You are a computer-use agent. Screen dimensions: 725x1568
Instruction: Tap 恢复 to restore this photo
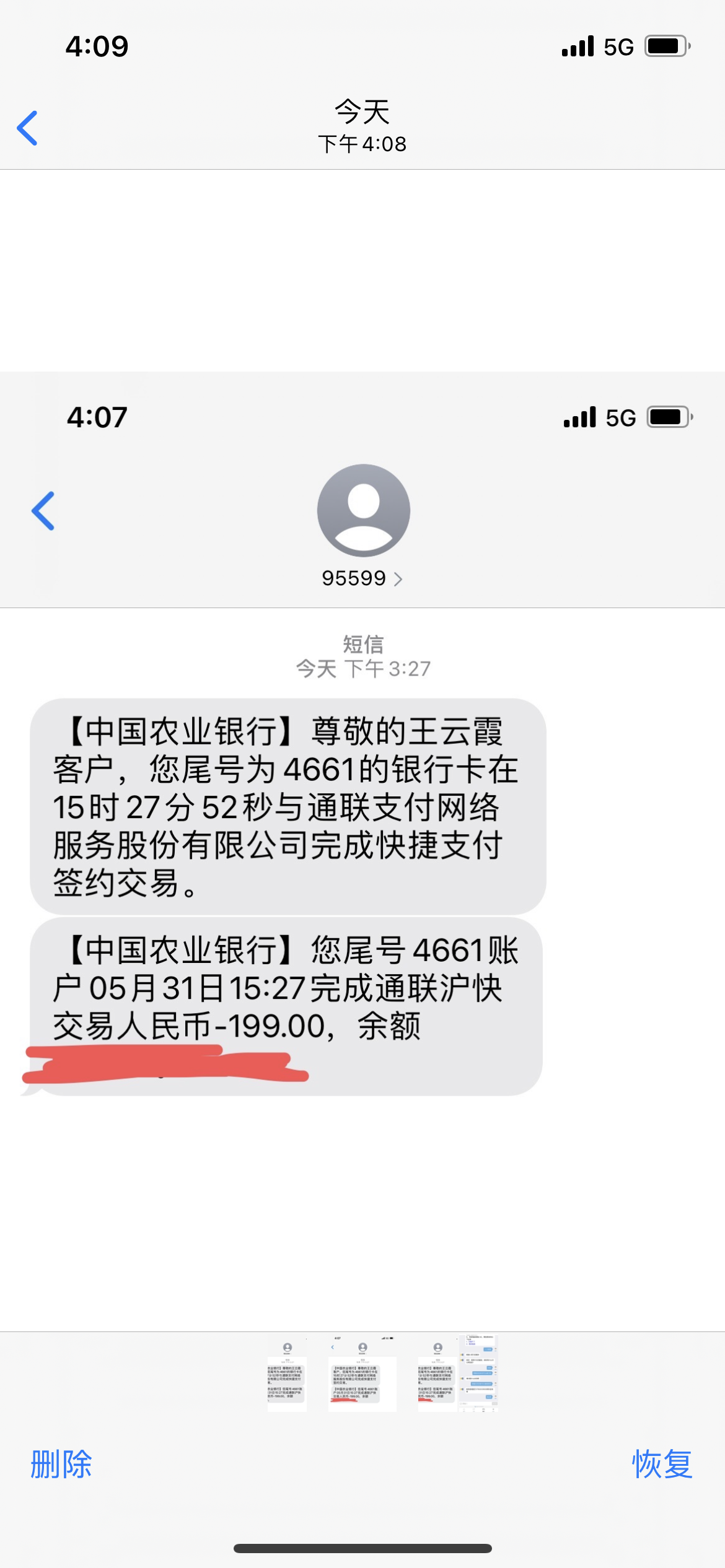point(662,1465)
